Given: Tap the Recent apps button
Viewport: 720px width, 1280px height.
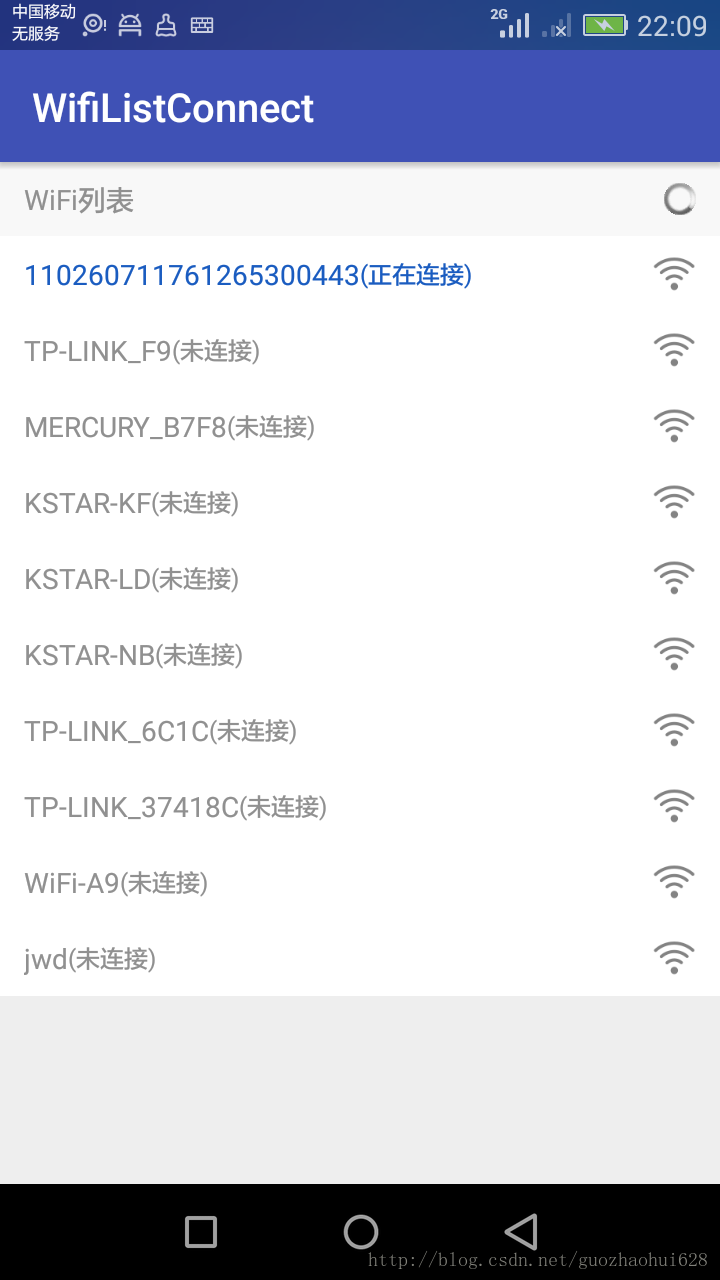Looking at the screenshot, I should point(200,1232).
